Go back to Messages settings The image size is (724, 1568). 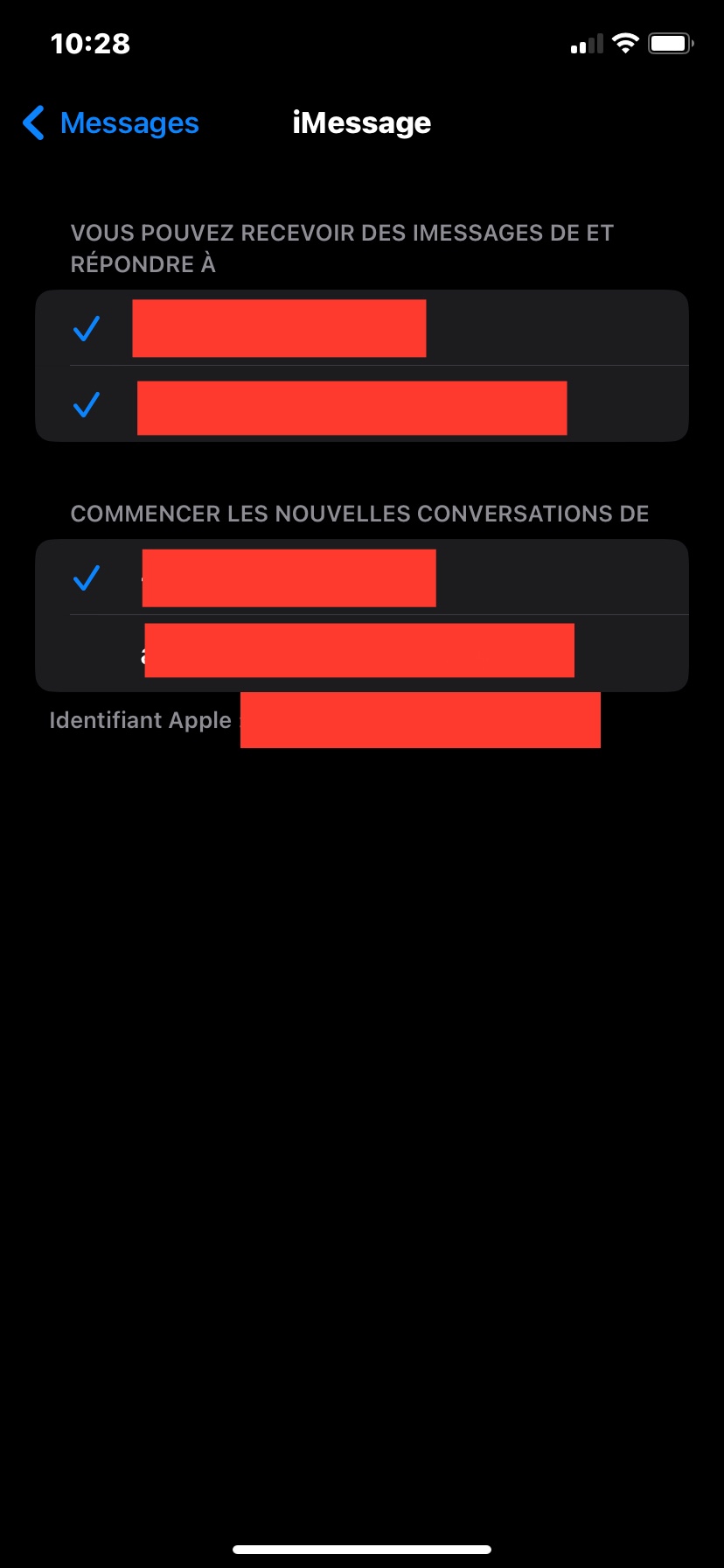pyautogui.click(x=112, y=123)
